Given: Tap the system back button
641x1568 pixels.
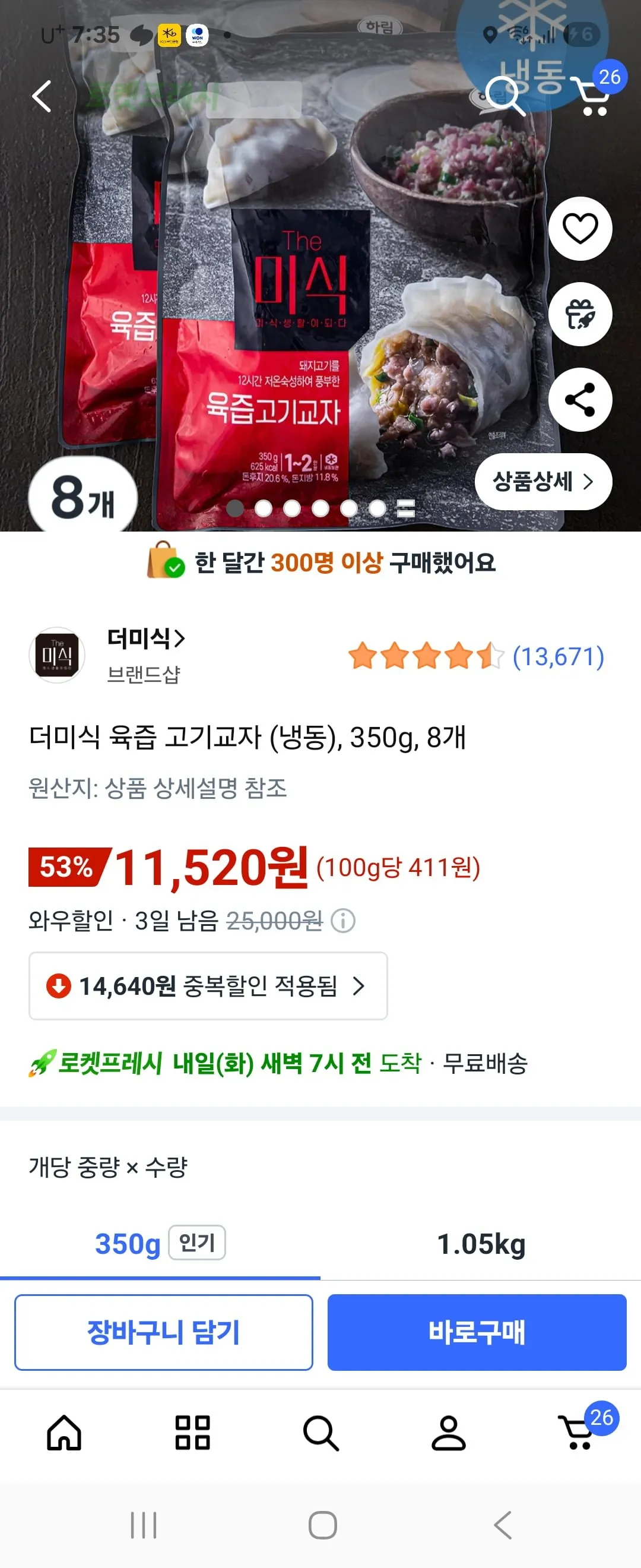Looking at the screenshot, I should click(503, 1525).
